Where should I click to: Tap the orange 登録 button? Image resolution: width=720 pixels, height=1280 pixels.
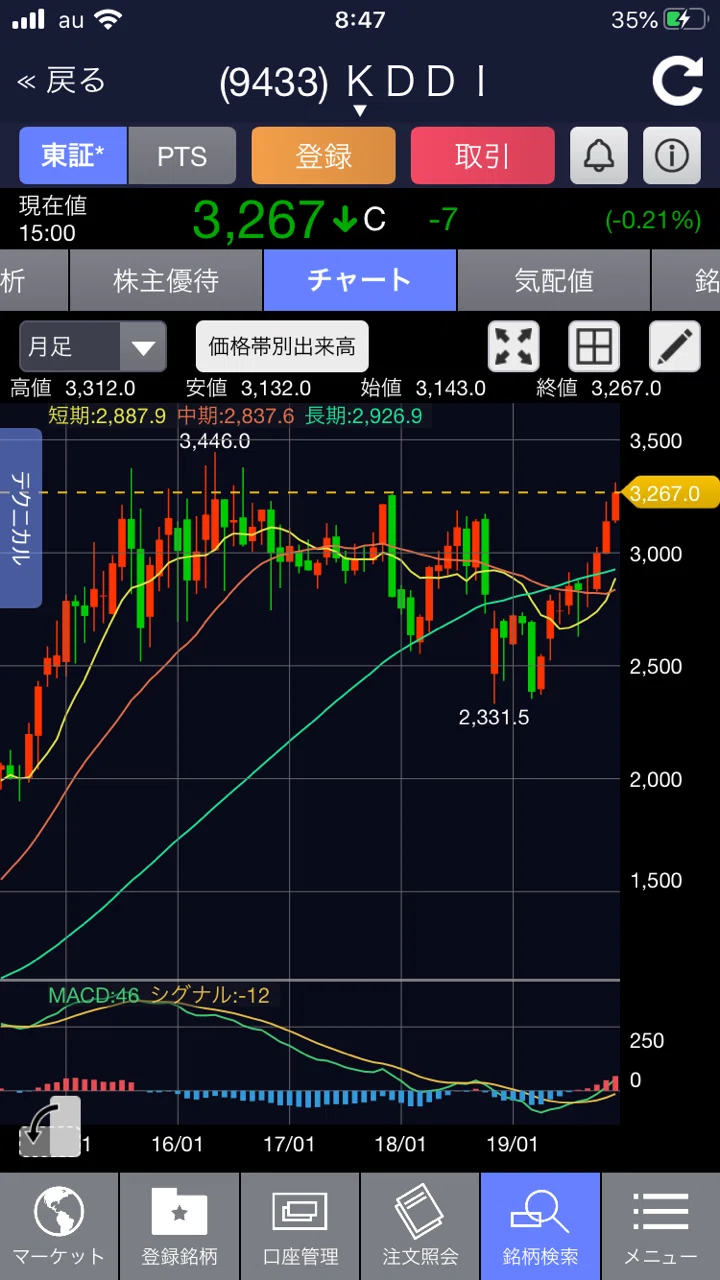[323, 156]
